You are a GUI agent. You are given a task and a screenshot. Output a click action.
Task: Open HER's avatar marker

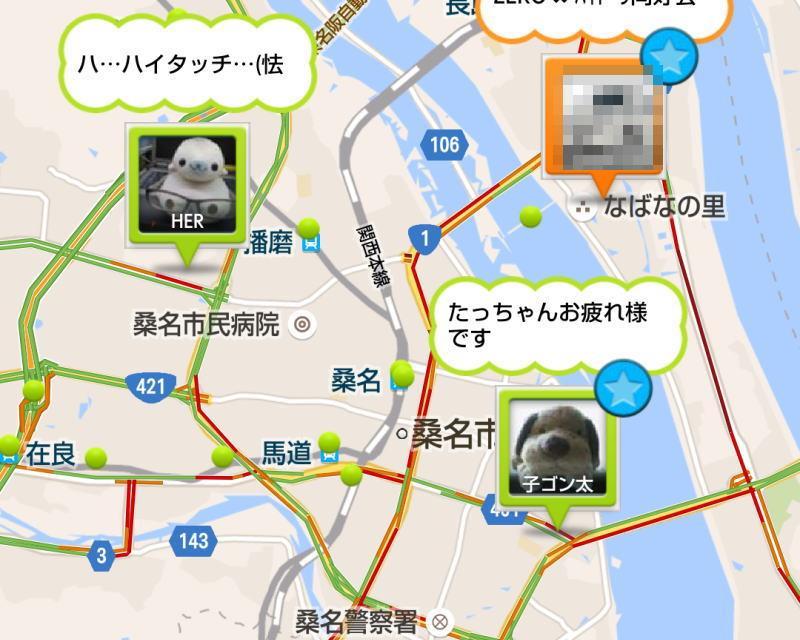[185, 187]
